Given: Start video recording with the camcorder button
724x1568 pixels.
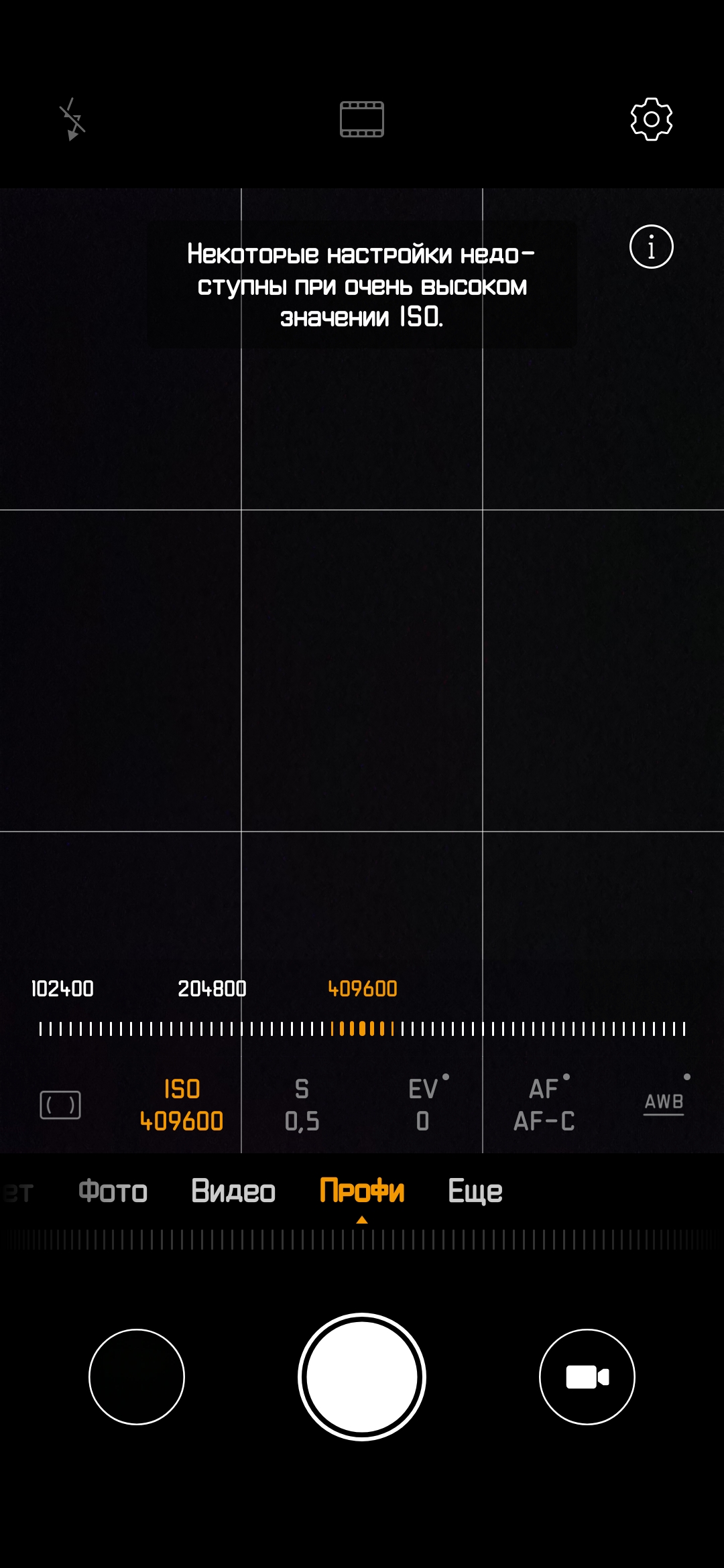Looking at the screenshot, I should (x=587, y=1376).
